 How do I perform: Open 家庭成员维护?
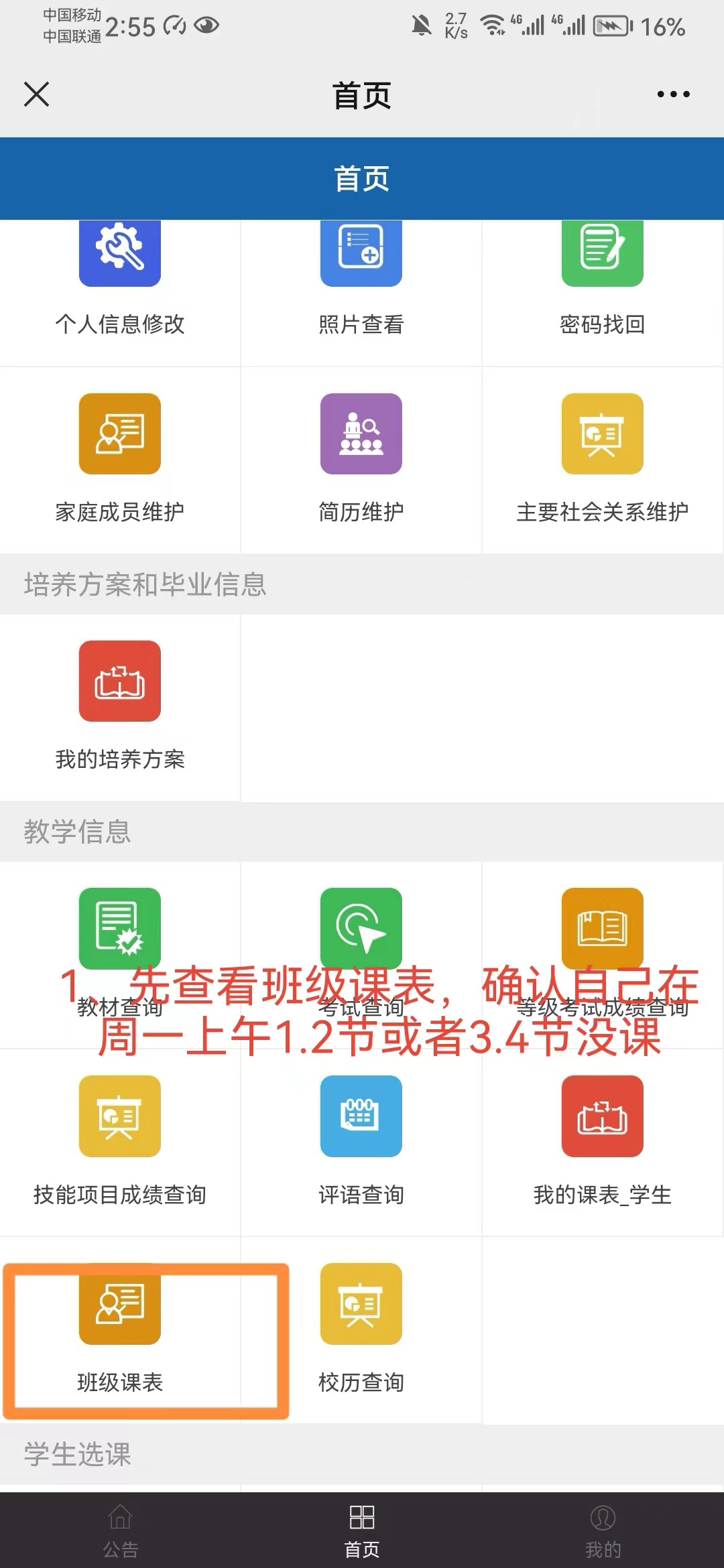(120, 460)
